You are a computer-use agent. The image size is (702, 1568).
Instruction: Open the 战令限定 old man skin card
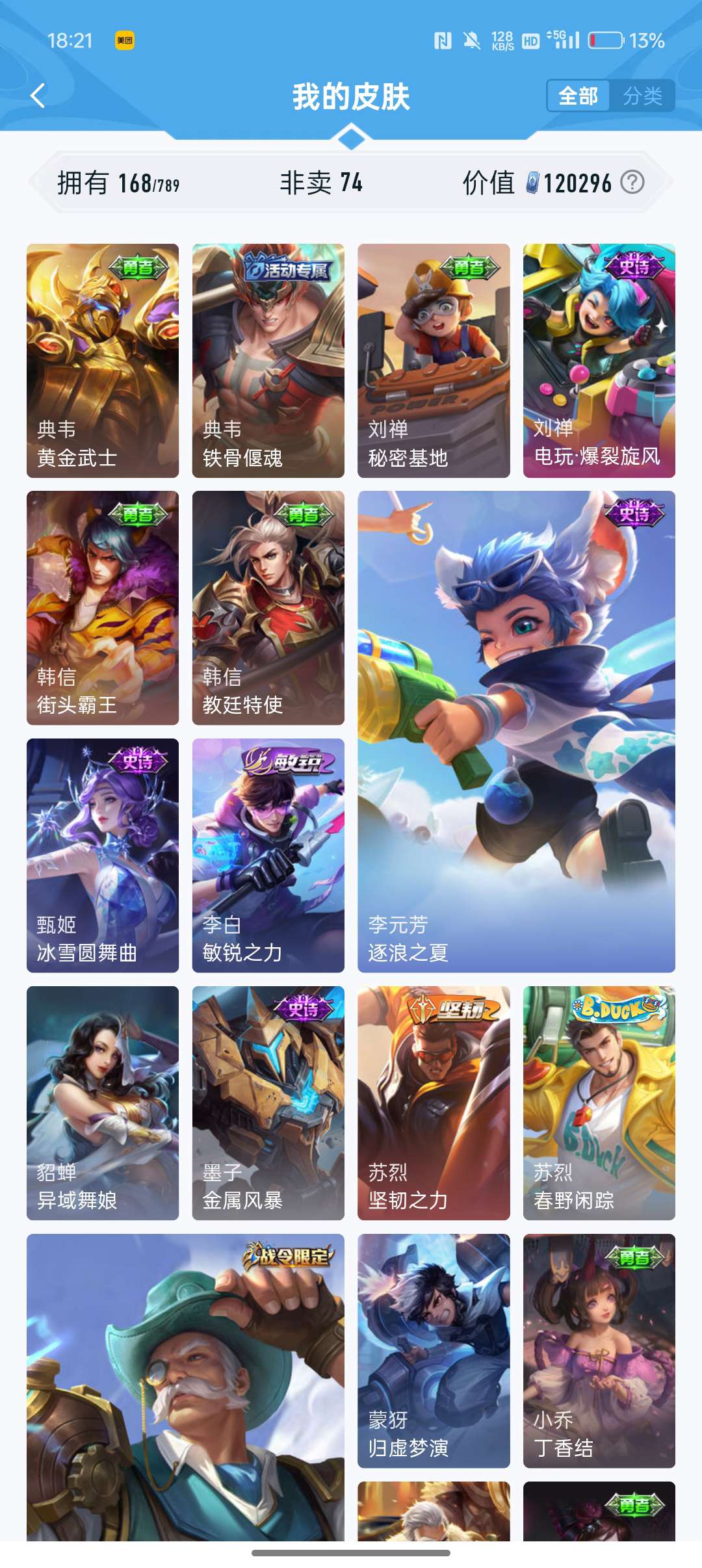[x=185, y=1388]
